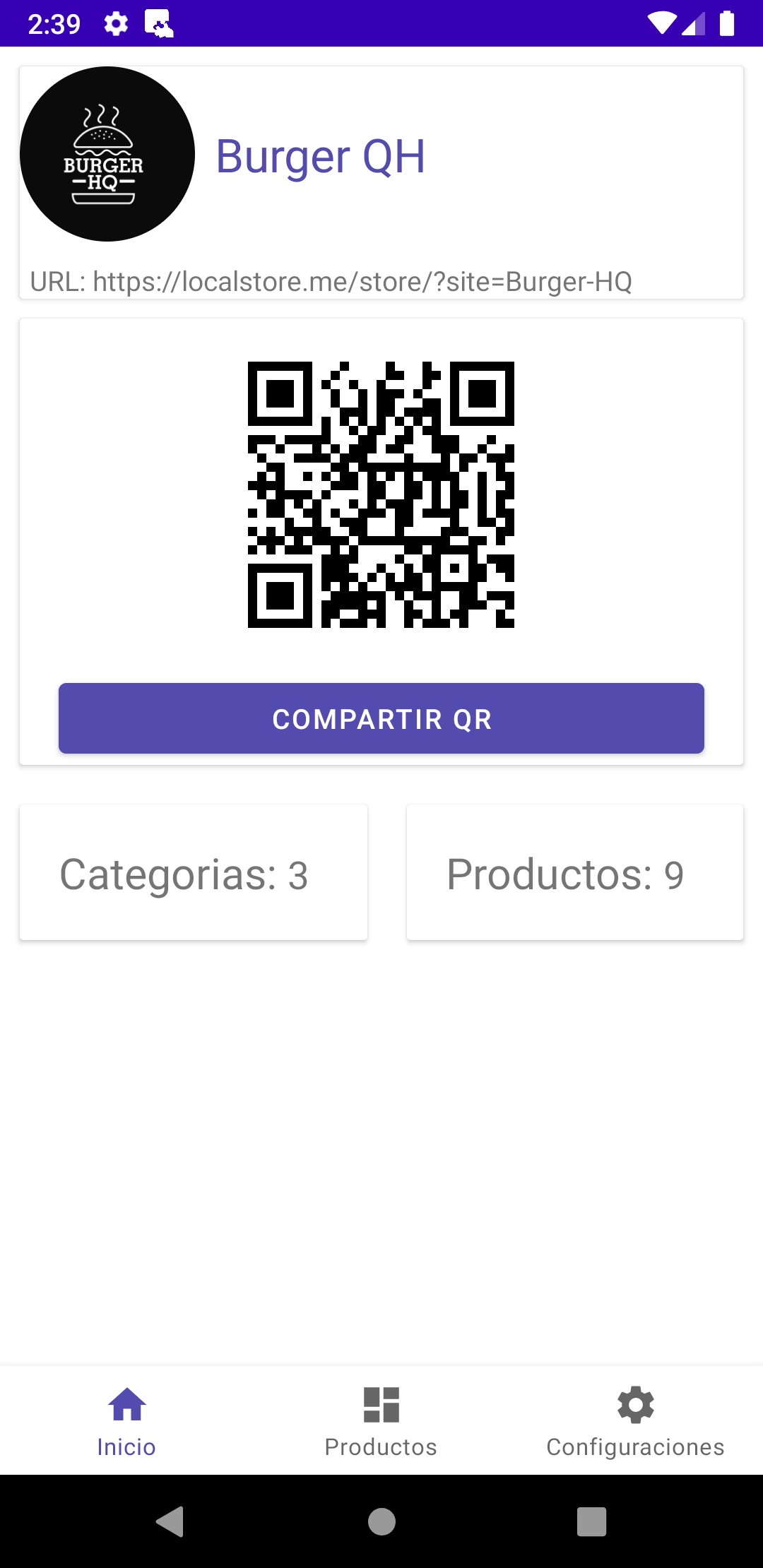Viewport: 763px width, 1568px height.
Task: Open the Configuraciones tab
Action: click(x=635, y=1421)
